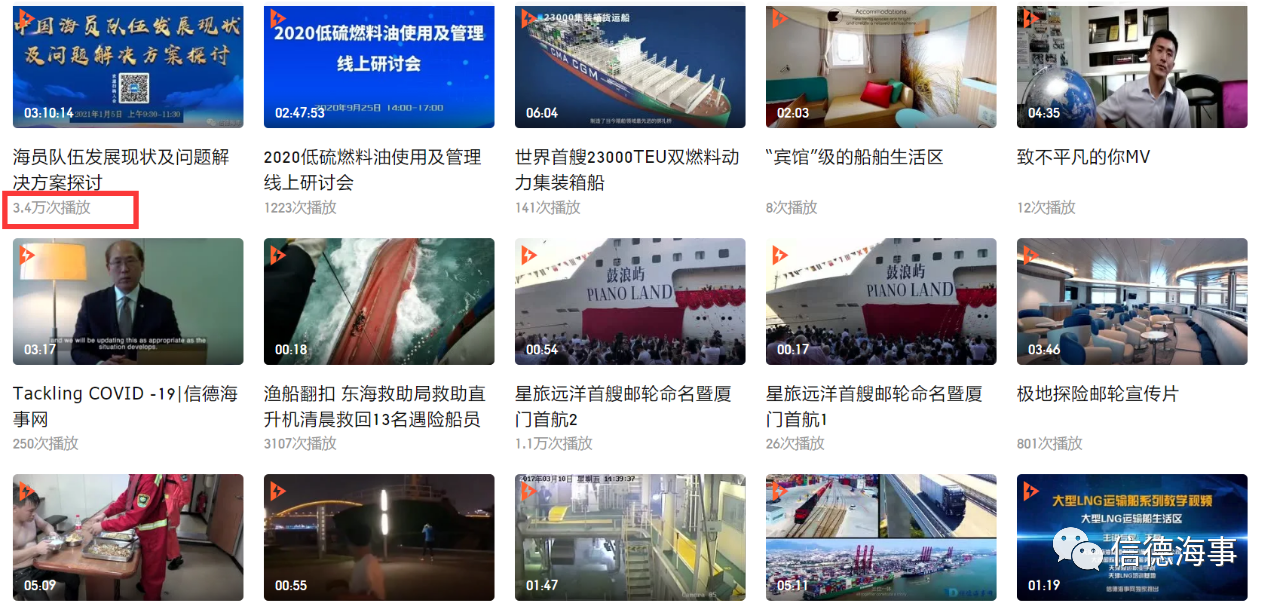Open 星旅远洋首艘邮轮命名暨厦门首航2 video
The image size is (1280, 609).
pos(630,301)
